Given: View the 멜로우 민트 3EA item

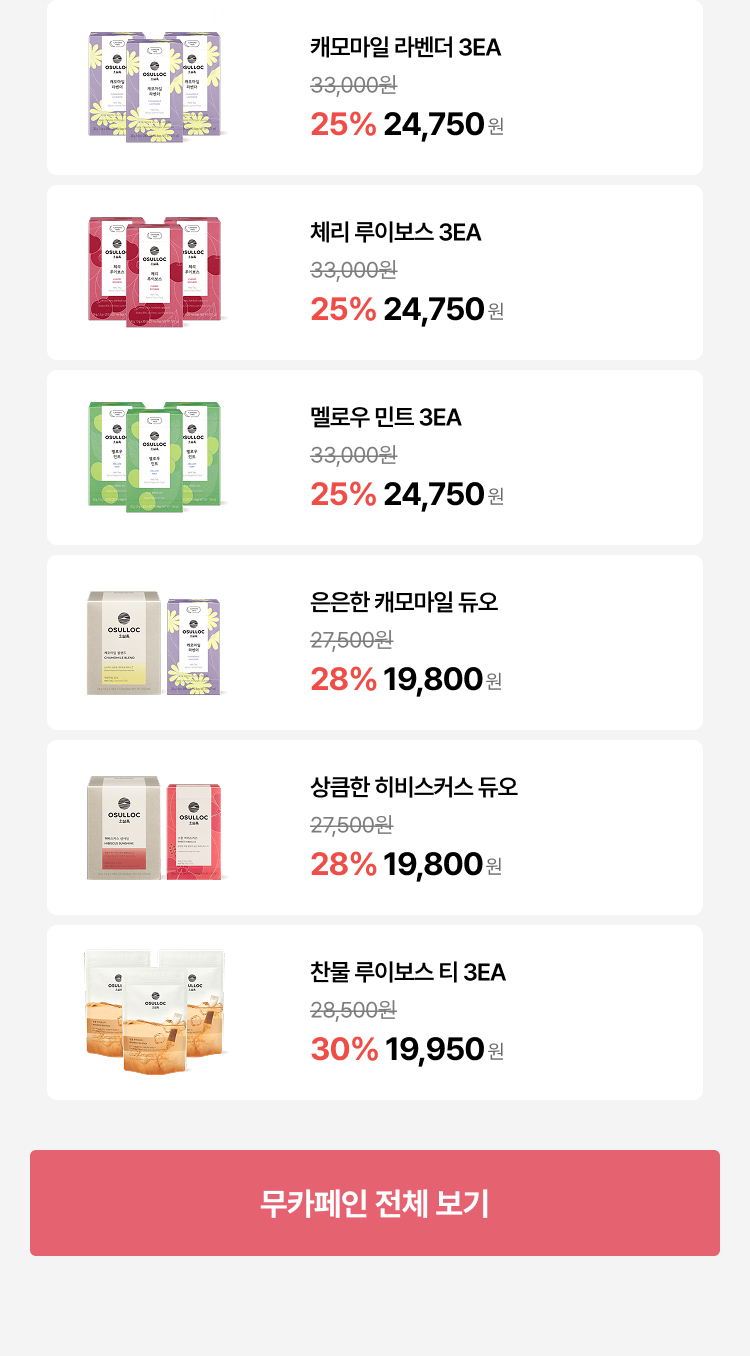Looking at the screenshot, I should click(x=375, y=457).
